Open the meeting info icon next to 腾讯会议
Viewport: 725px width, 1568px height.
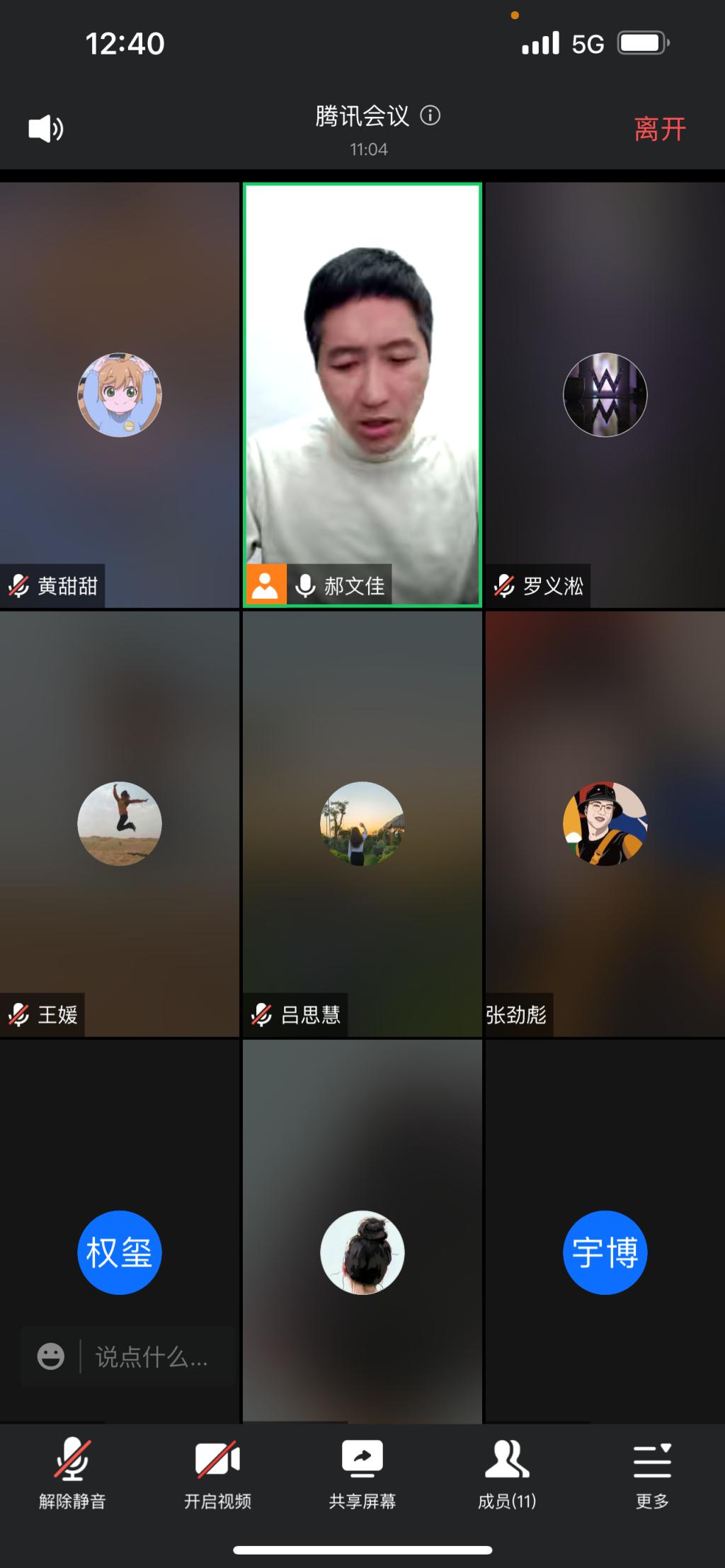click(430, 115)
